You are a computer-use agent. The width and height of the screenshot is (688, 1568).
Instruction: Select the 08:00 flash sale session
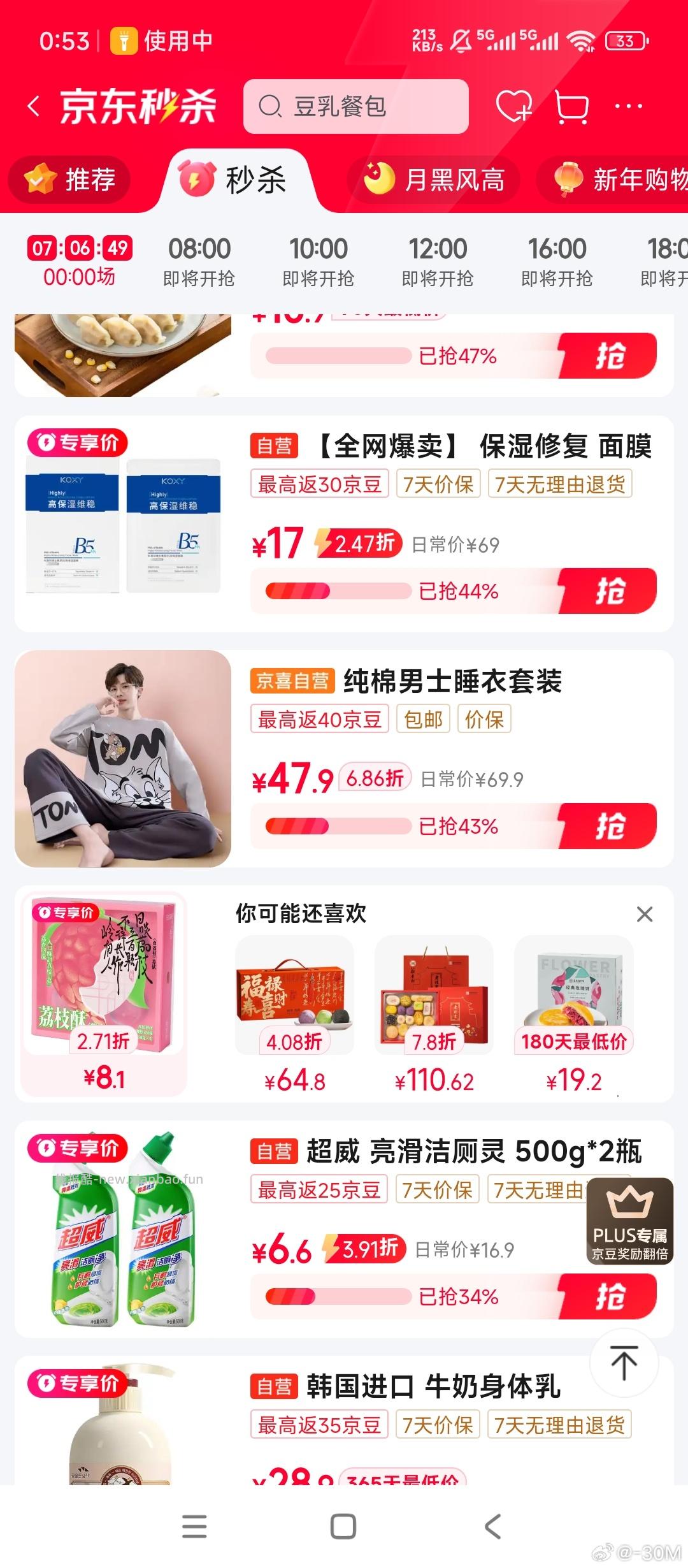(x=199, y=261)
